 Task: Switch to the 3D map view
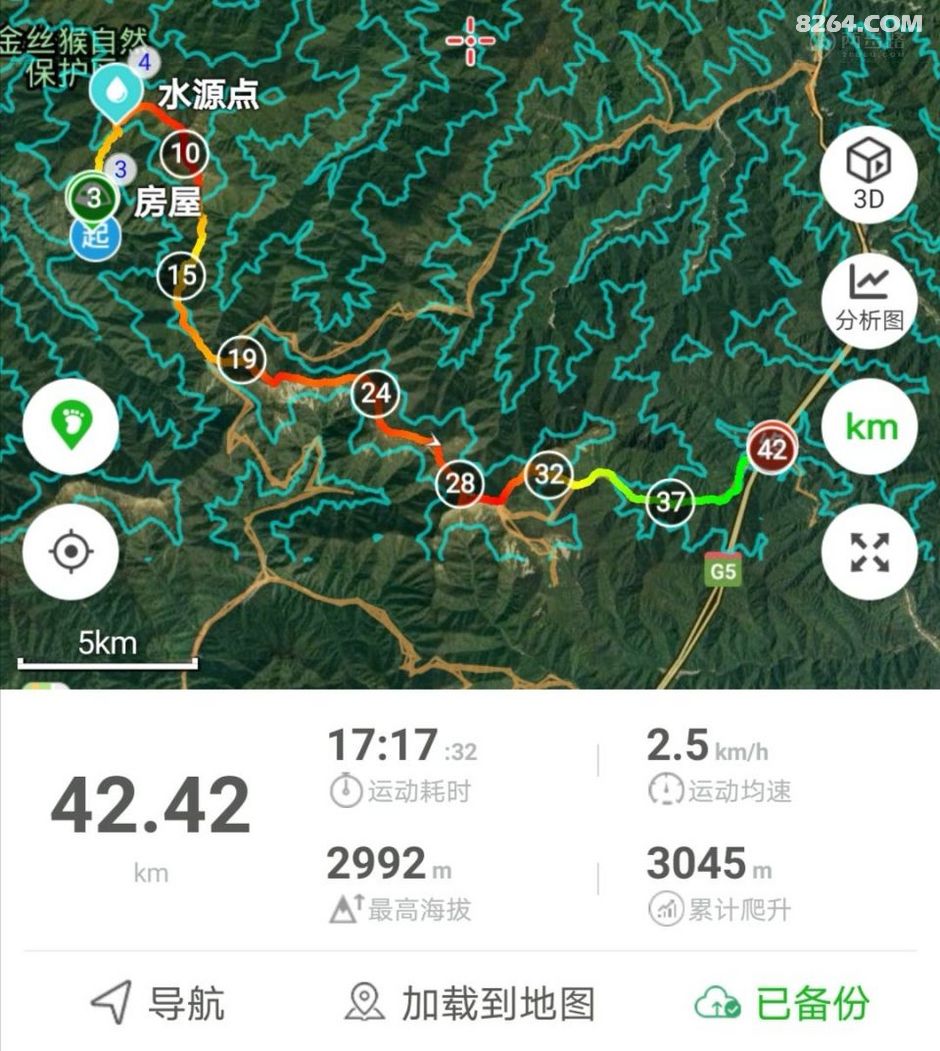click(868, 174)
